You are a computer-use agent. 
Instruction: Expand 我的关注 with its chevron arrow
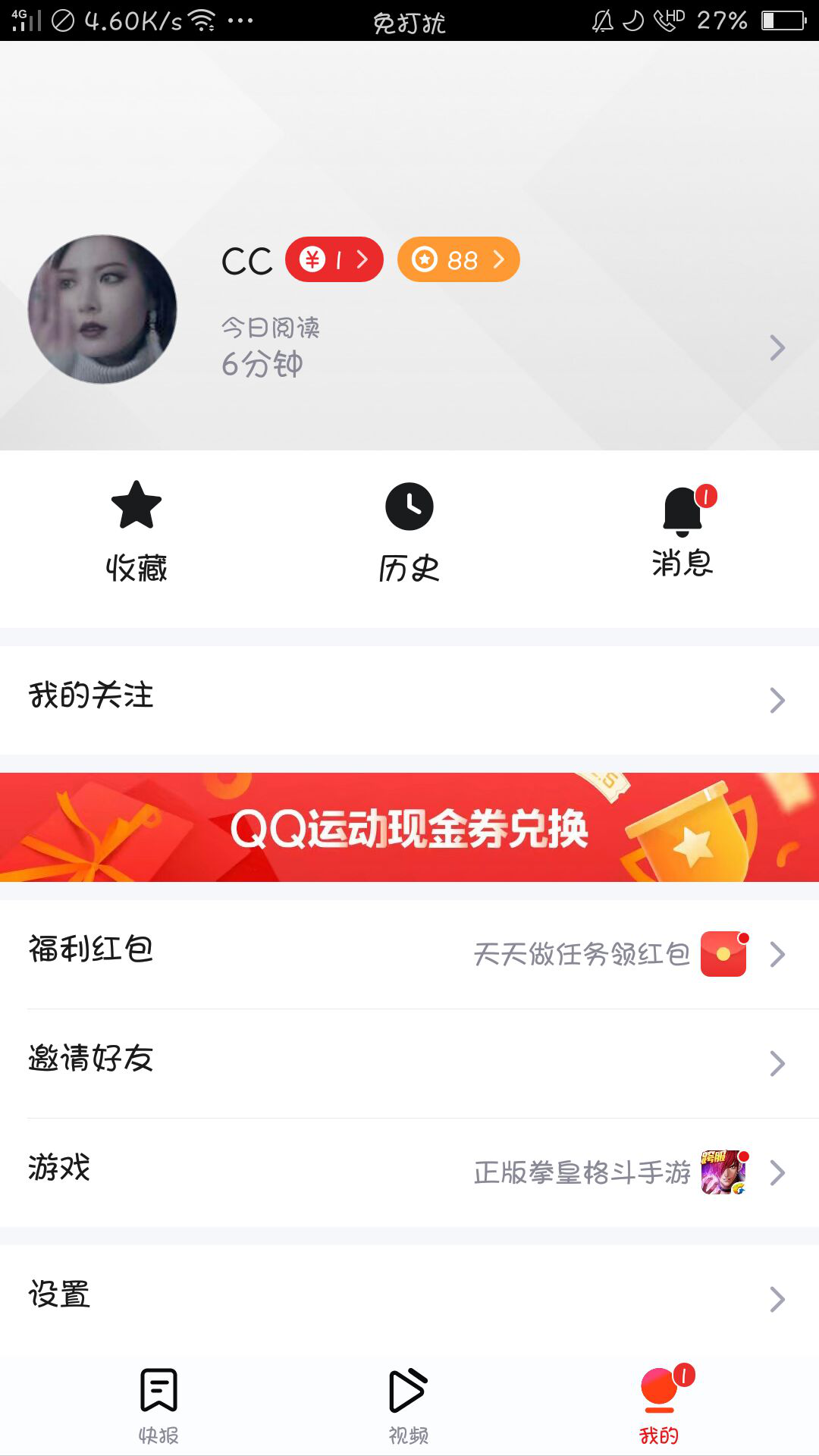[778, 698]
